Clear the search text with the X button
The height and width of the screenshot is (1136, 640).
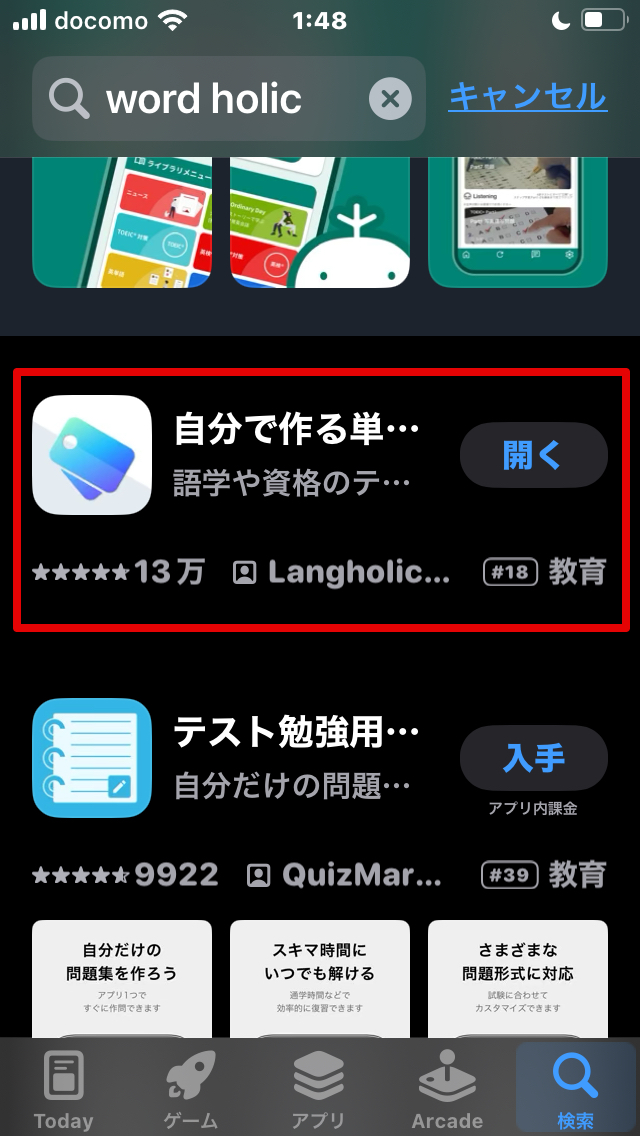[390, 99]
